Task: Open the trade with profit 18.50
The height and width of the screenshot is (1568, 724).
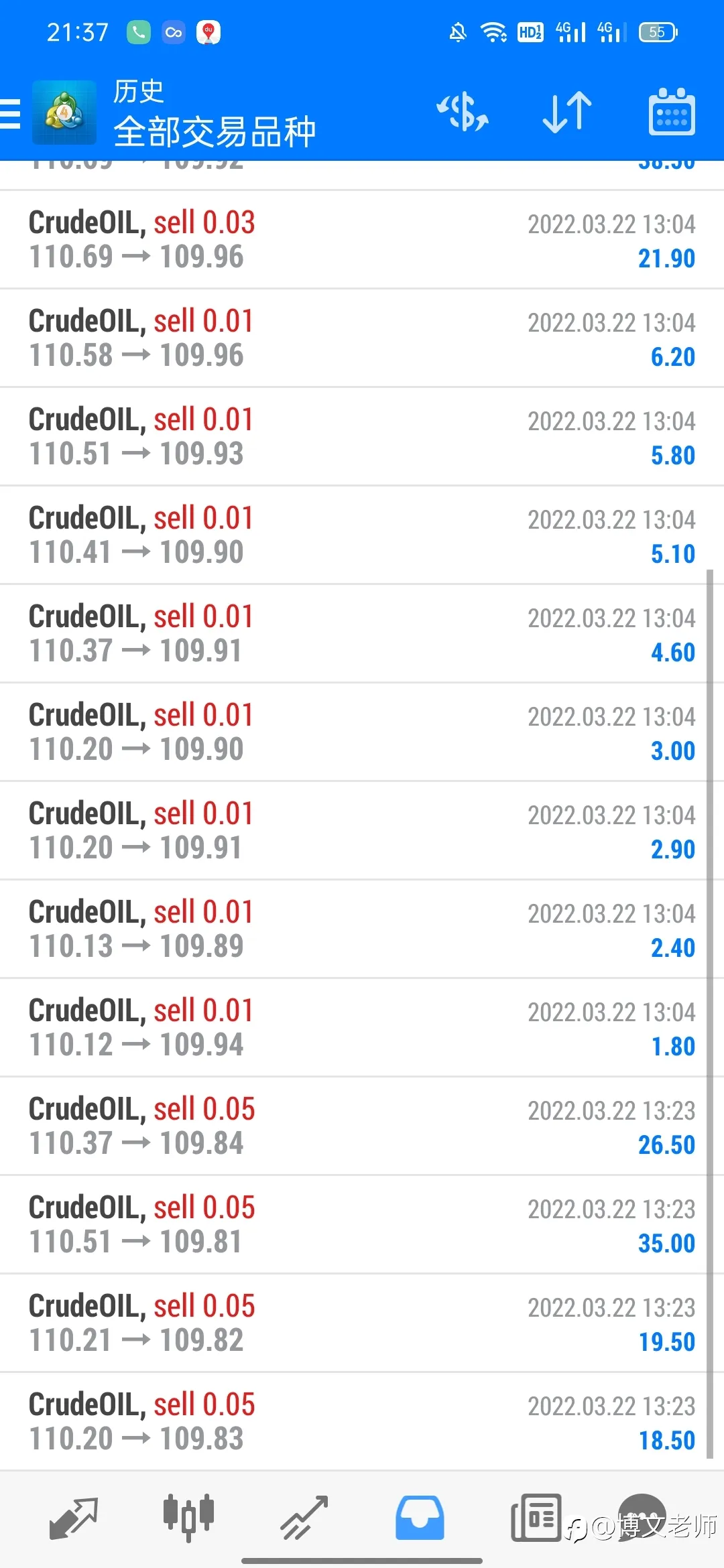Action: [362, 1422]
